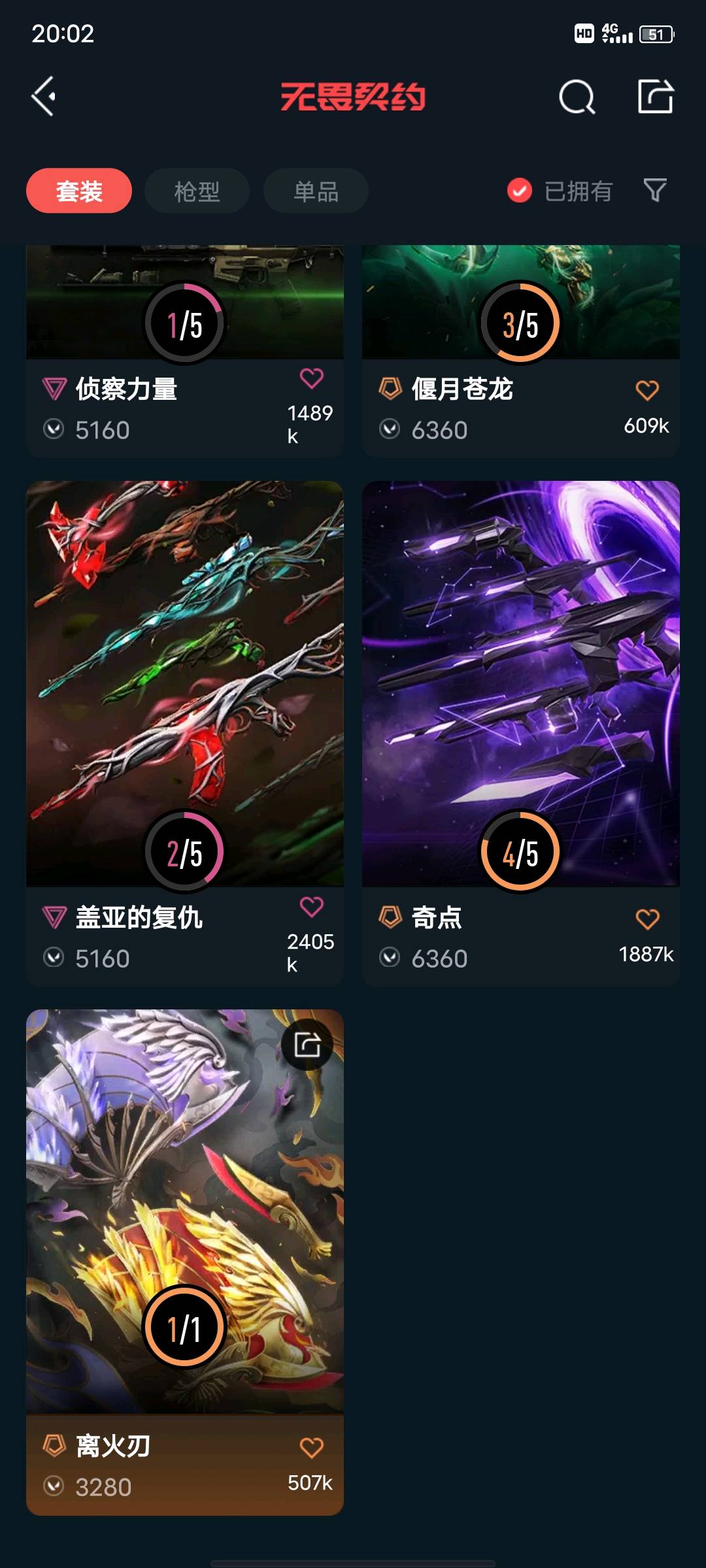The width and height of the screenshot is (706, 1568).
Task: Open the filter funnel icon
Action: pyautogui.click(x=654, y=190)
